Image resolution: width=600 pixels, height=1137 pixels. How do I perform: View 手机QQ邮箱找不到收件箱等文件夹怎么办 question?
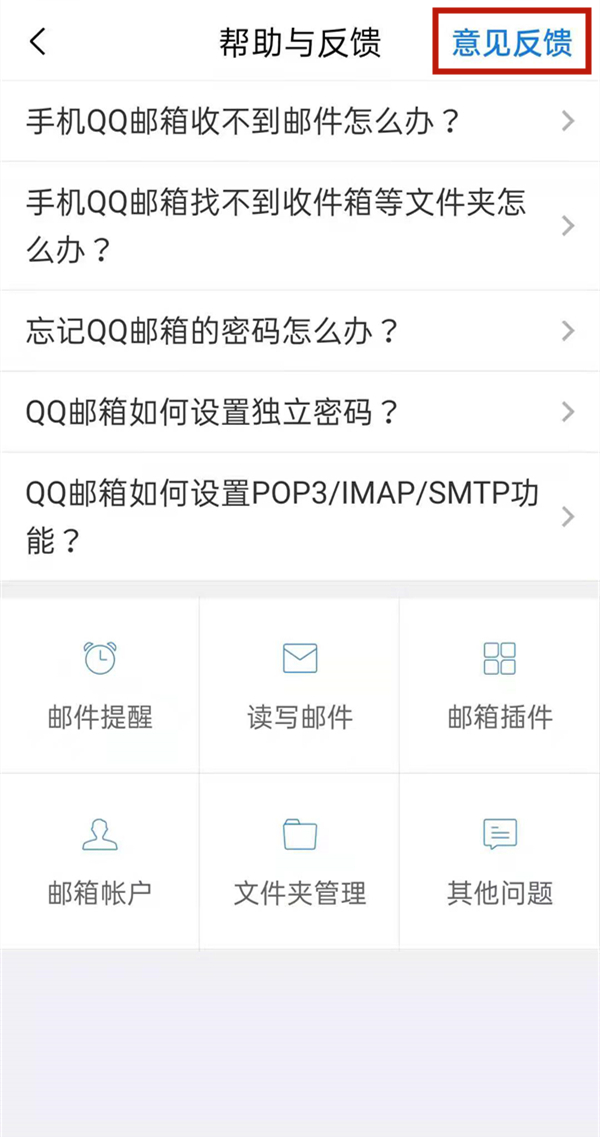point(300,226)
